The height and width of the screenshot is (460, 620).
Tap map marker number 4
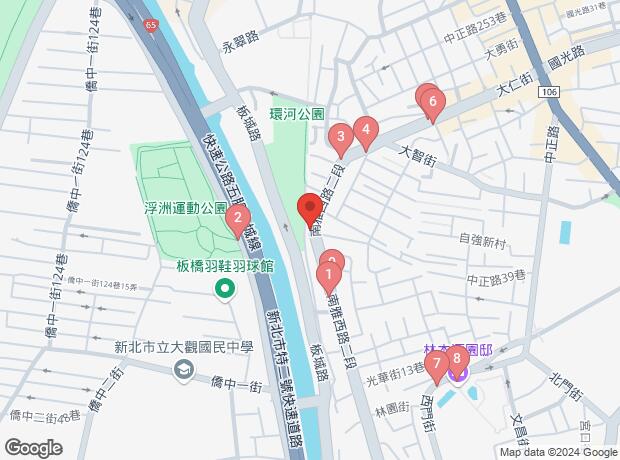(x=366, y=130)
